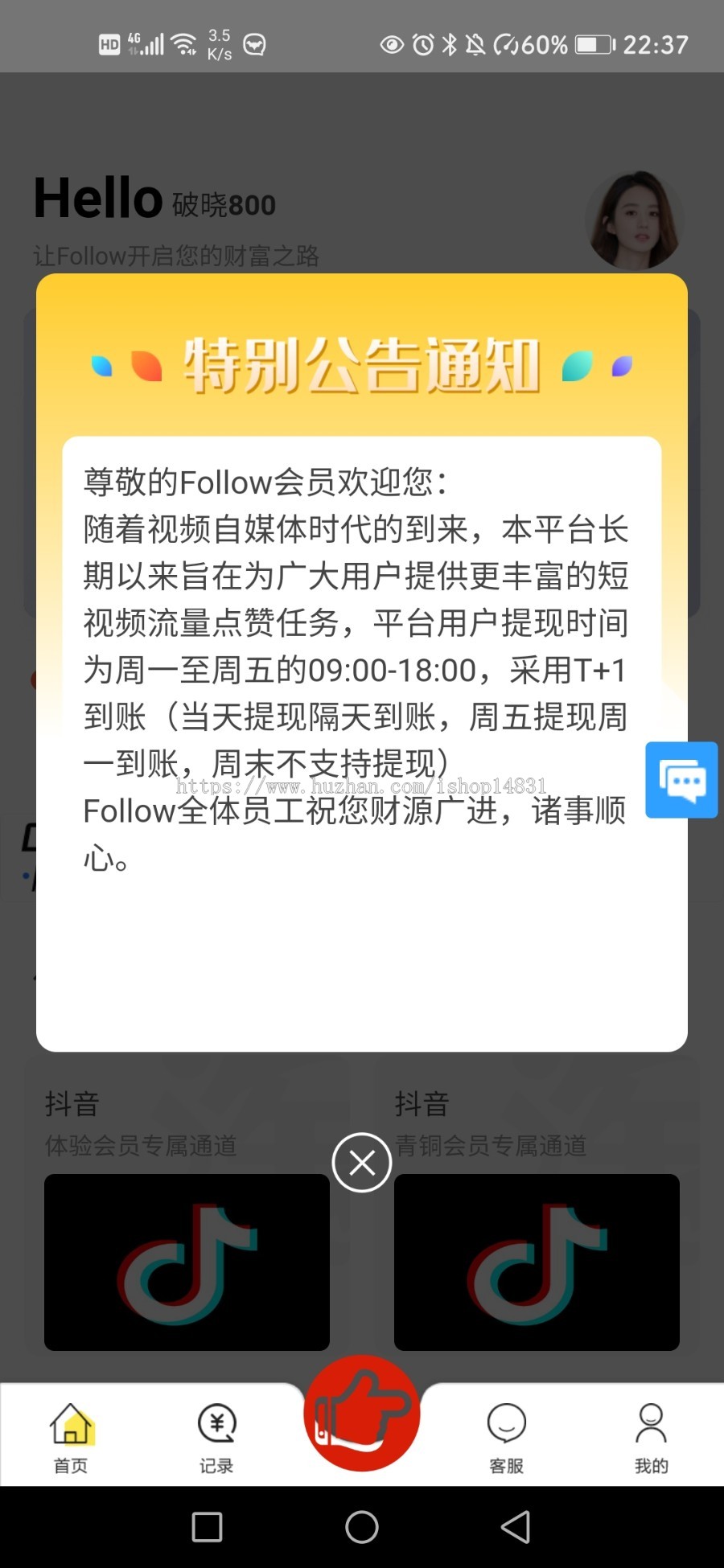The width and height of the screenshot is (724, 1568).
Task: Close the special announcement popup
Action: pyautogui.click(x=362, y=1163)
